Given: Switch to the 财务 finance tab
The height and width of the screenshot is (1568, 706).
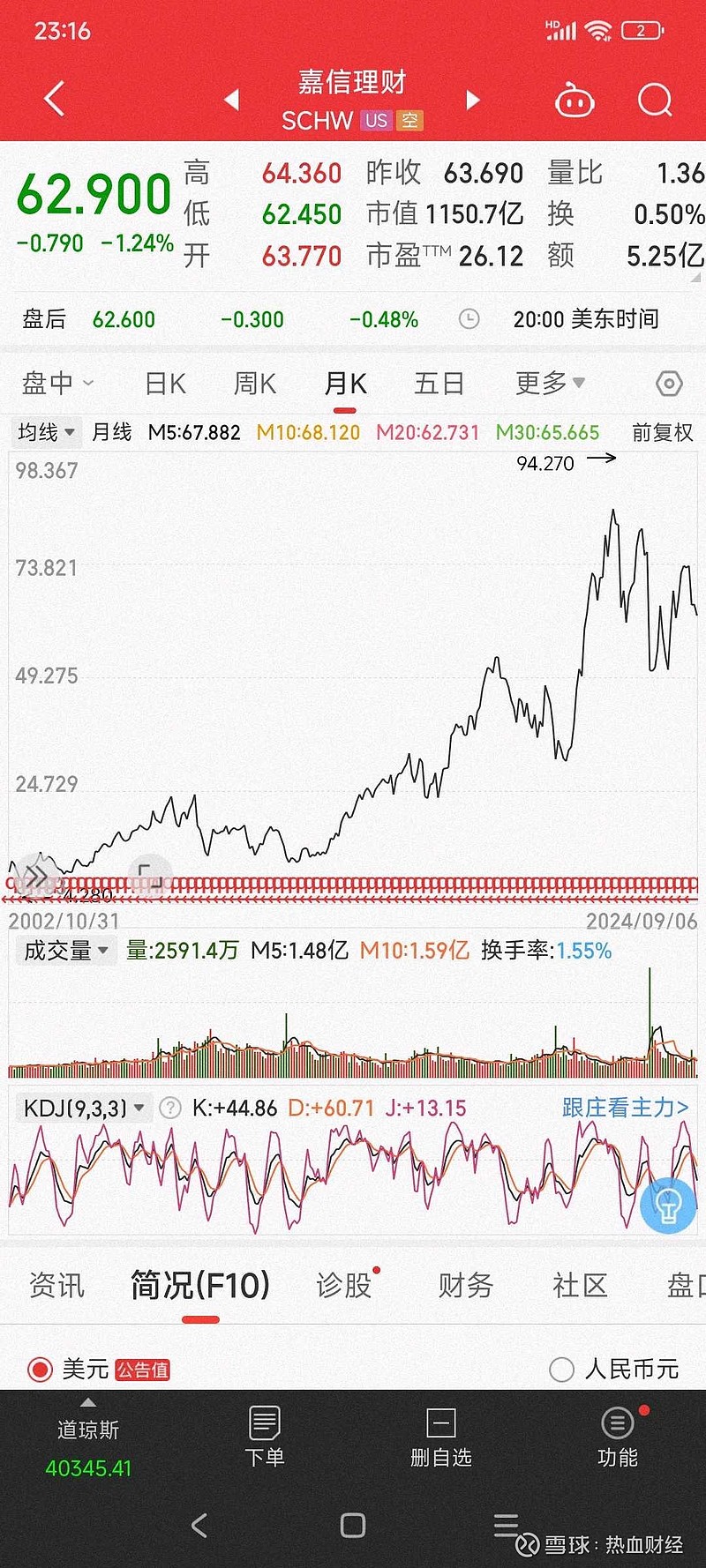Looking at the screenshot, I should (465, 1287).
